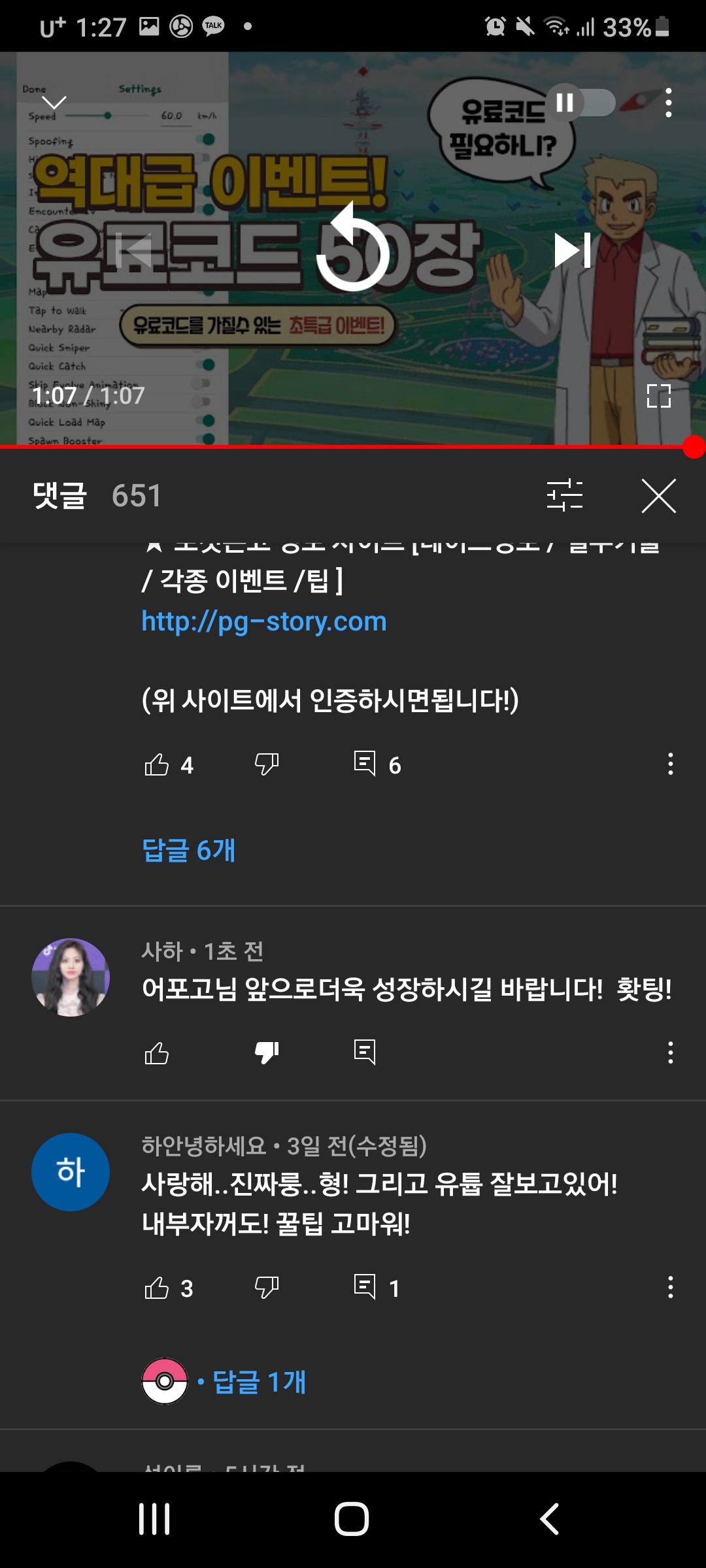Open 사하's profile picture

coord(71,977)
